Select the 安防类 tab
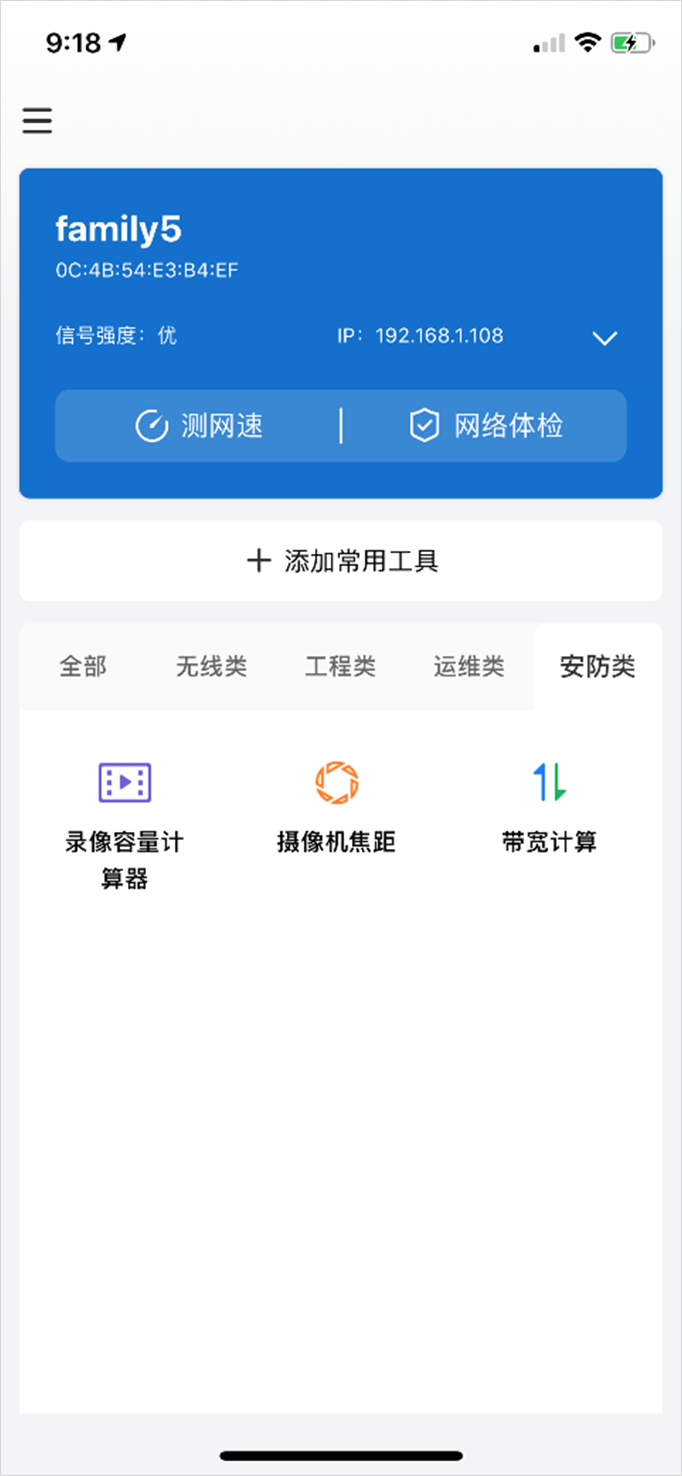Image resolution: width=682 pixels, height=1476 pixels. pyautogui.click(x=597, y=667)
